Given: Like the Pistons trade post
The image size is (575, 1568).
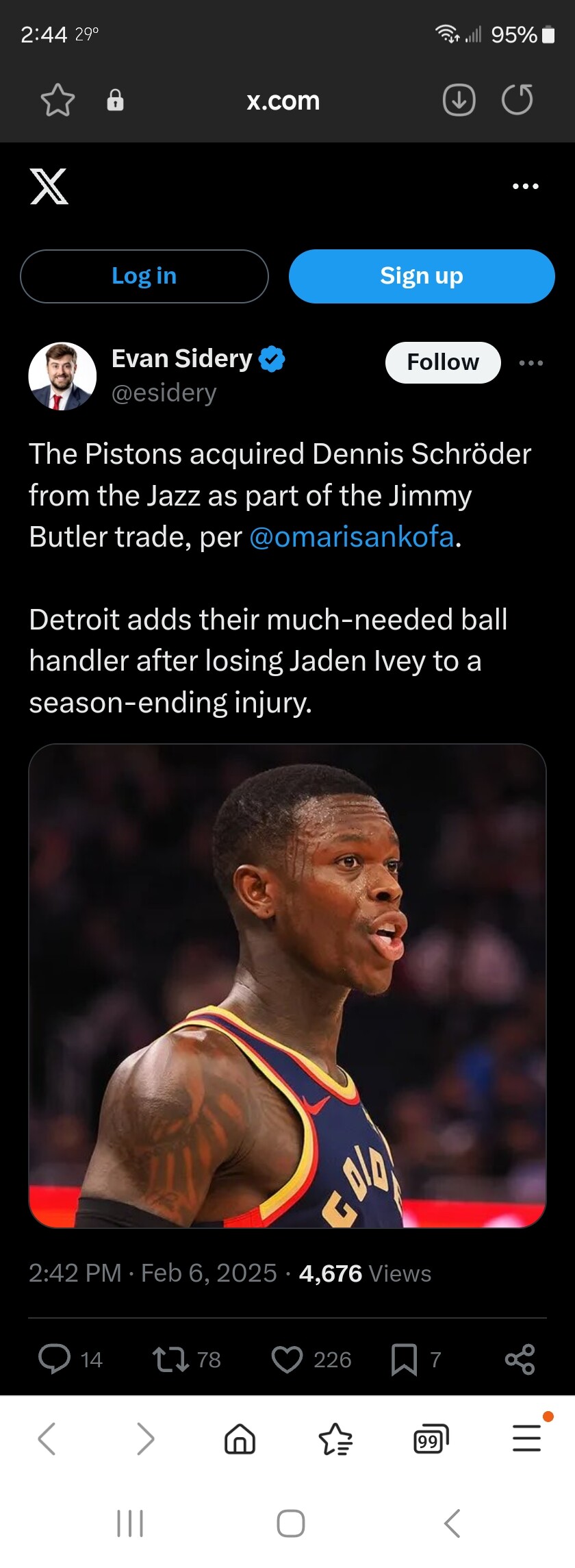Looking at the screenshot, I should tap(287, 1359).
